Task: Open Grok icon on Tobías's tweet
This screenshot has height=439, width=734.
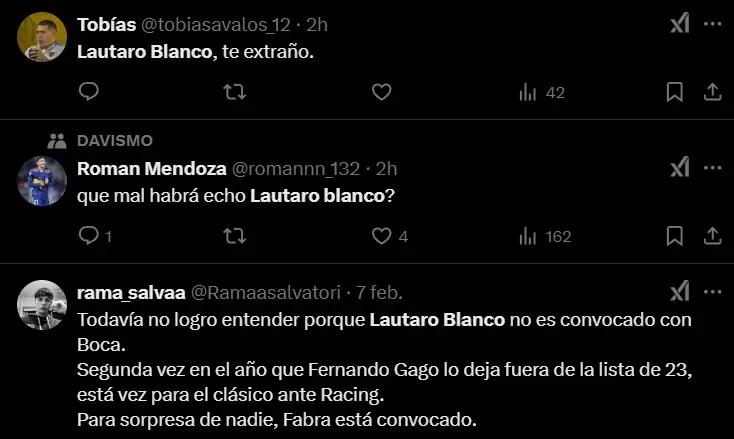Action: click(679, 24)
